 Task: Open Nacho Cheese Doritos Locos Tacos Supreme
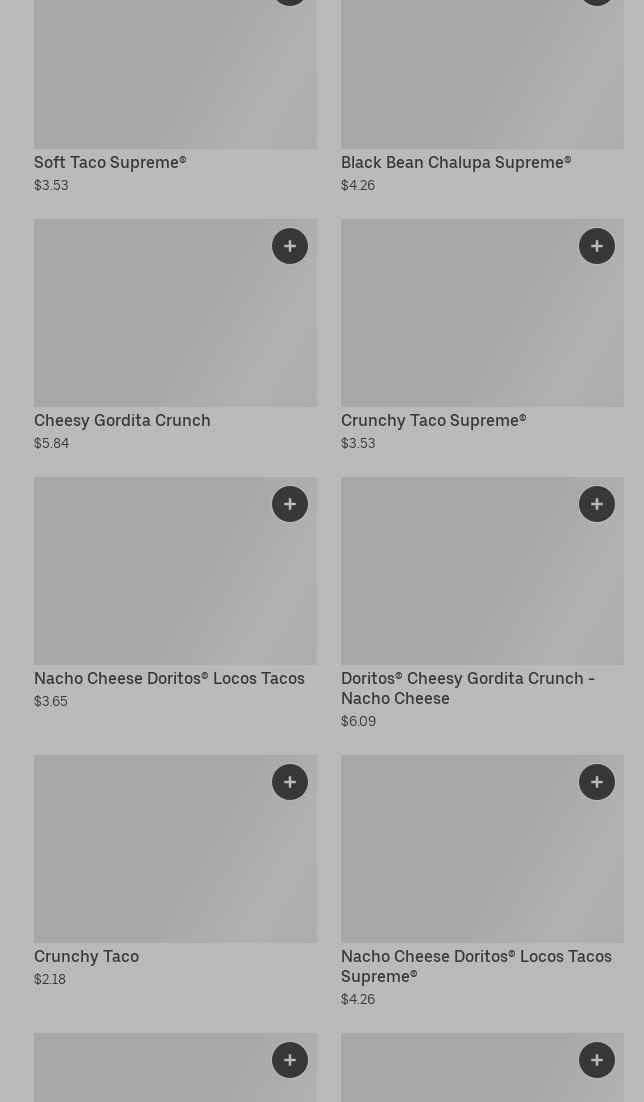pos(476,966)
